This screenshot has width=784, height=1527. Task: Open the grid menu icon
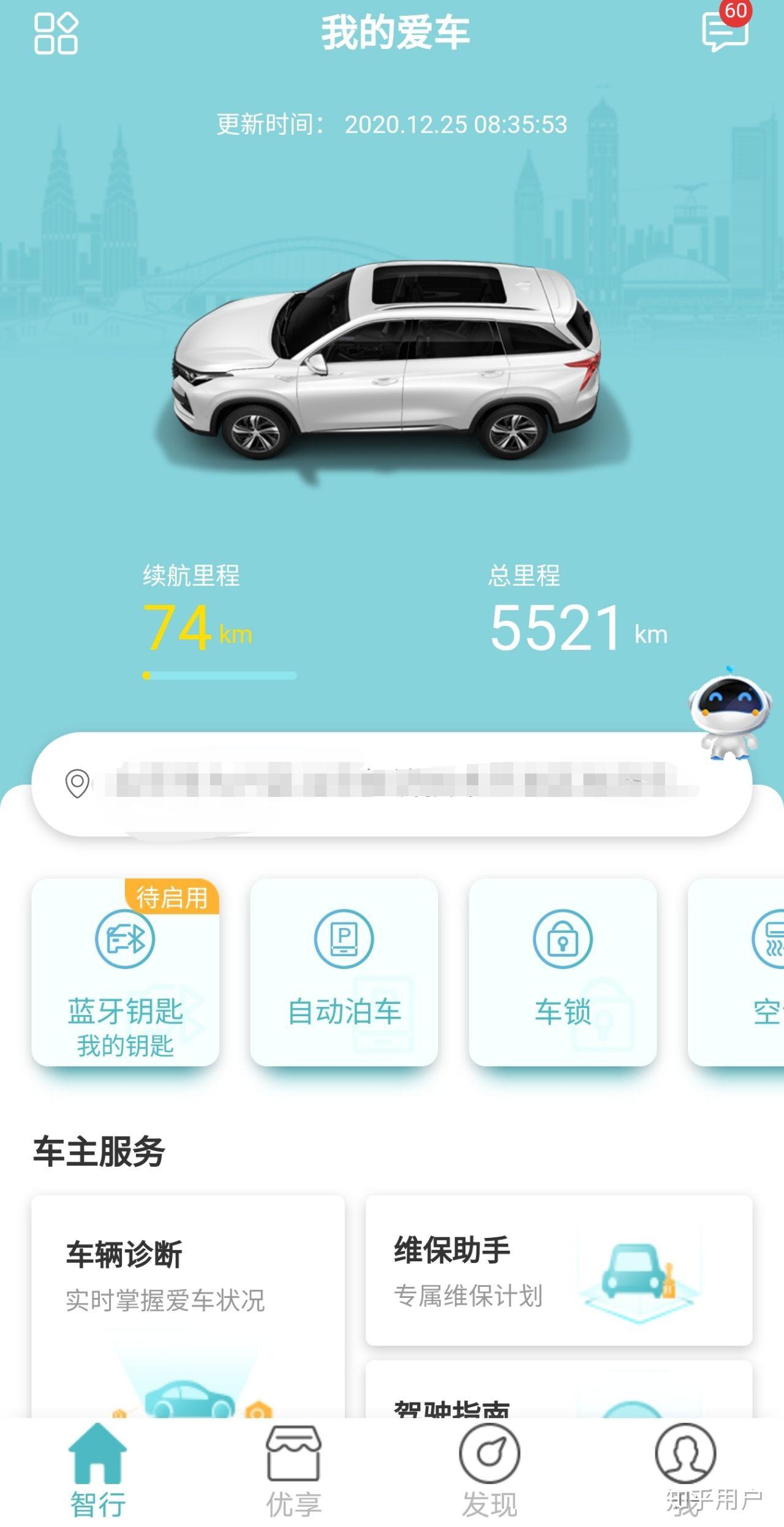(x=56, y=34)
